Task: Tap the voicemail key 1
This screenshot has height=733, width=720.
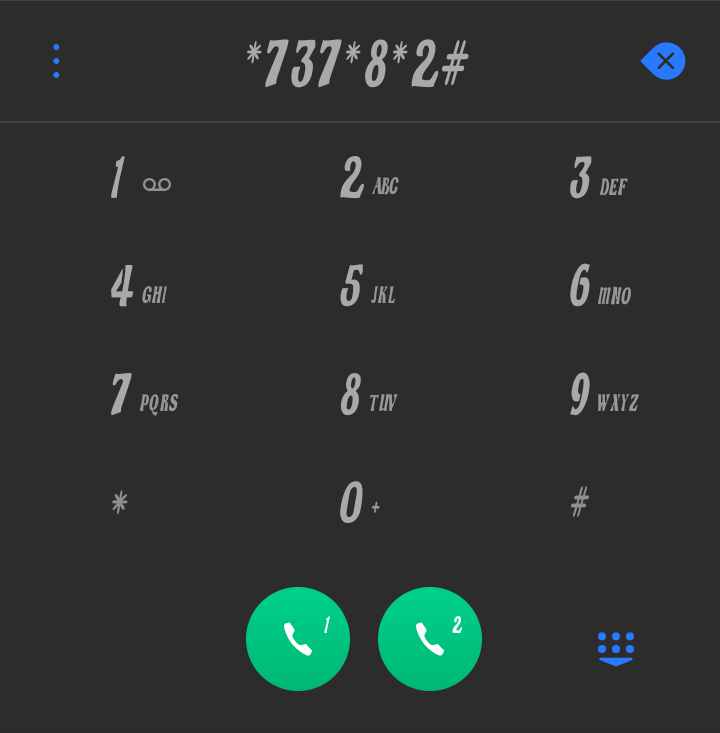Action: tap(135, 180)
